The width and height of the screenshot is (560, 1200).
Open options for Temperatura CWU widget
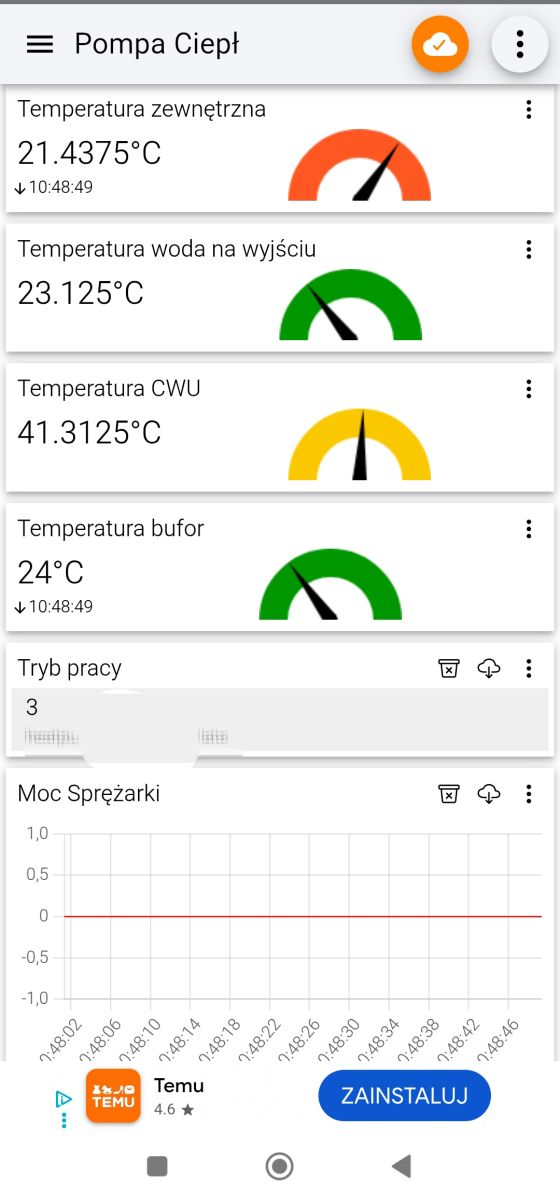(529, 390)
